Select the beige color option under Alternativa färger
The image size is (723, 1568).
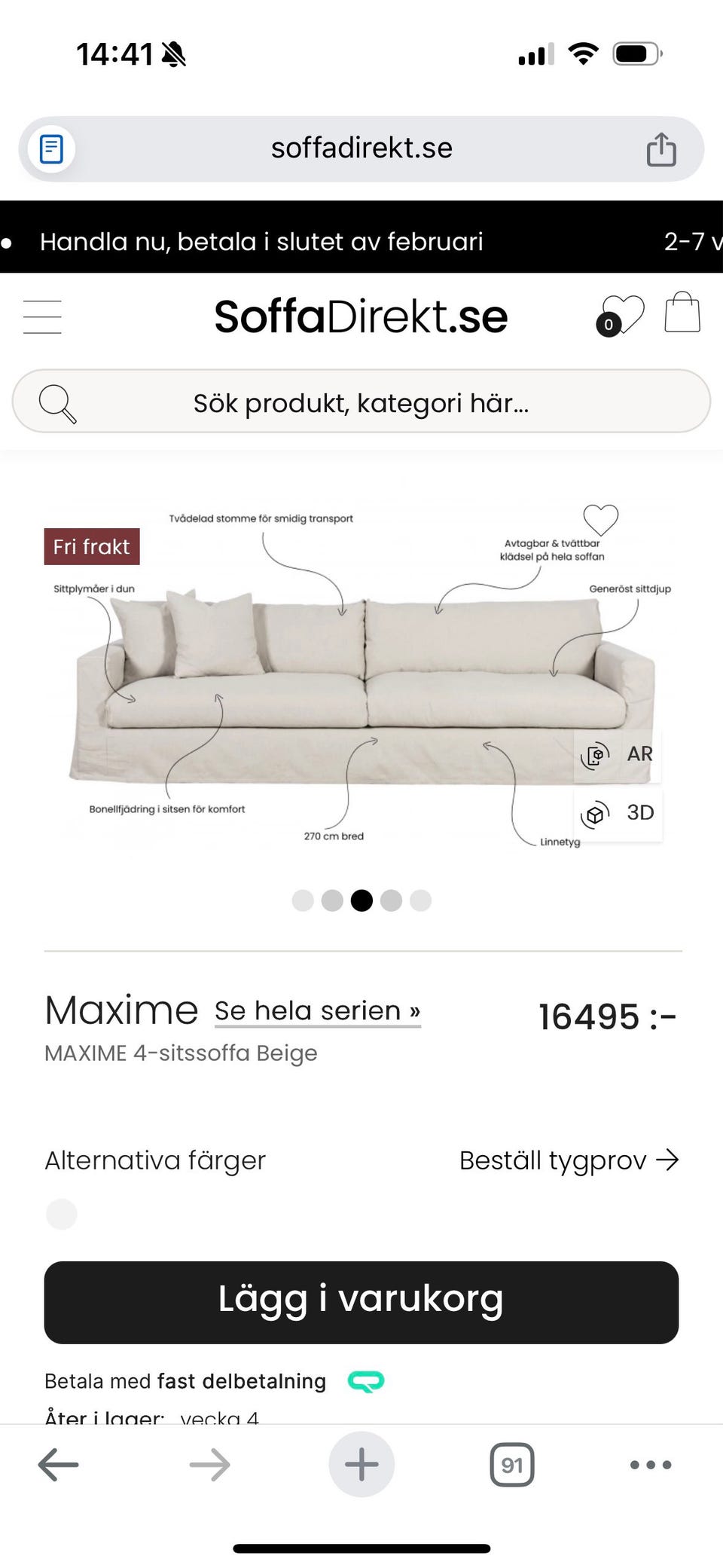click(61, 1214)
